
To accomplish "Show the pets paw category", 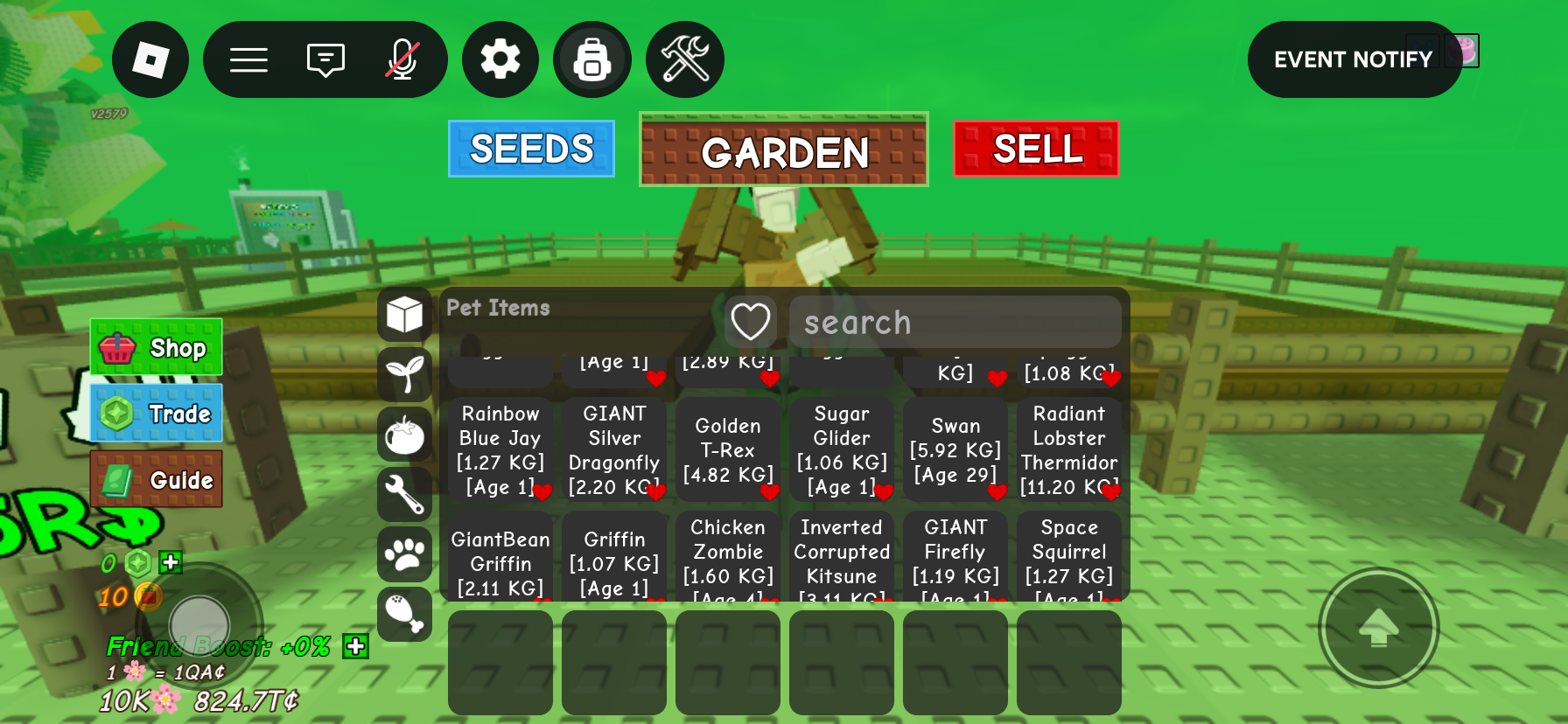I will [404, 554].
